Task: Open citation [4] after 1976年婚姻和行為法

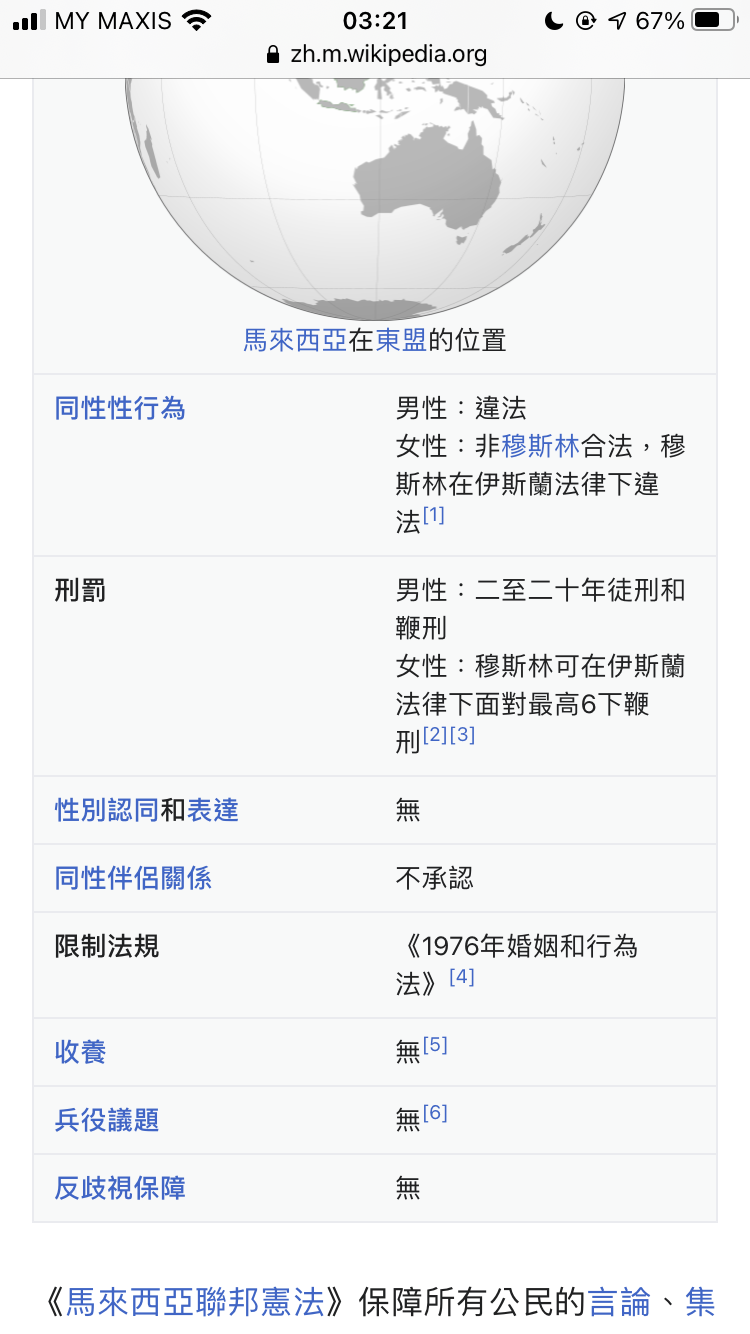Action: click(461, 976)
